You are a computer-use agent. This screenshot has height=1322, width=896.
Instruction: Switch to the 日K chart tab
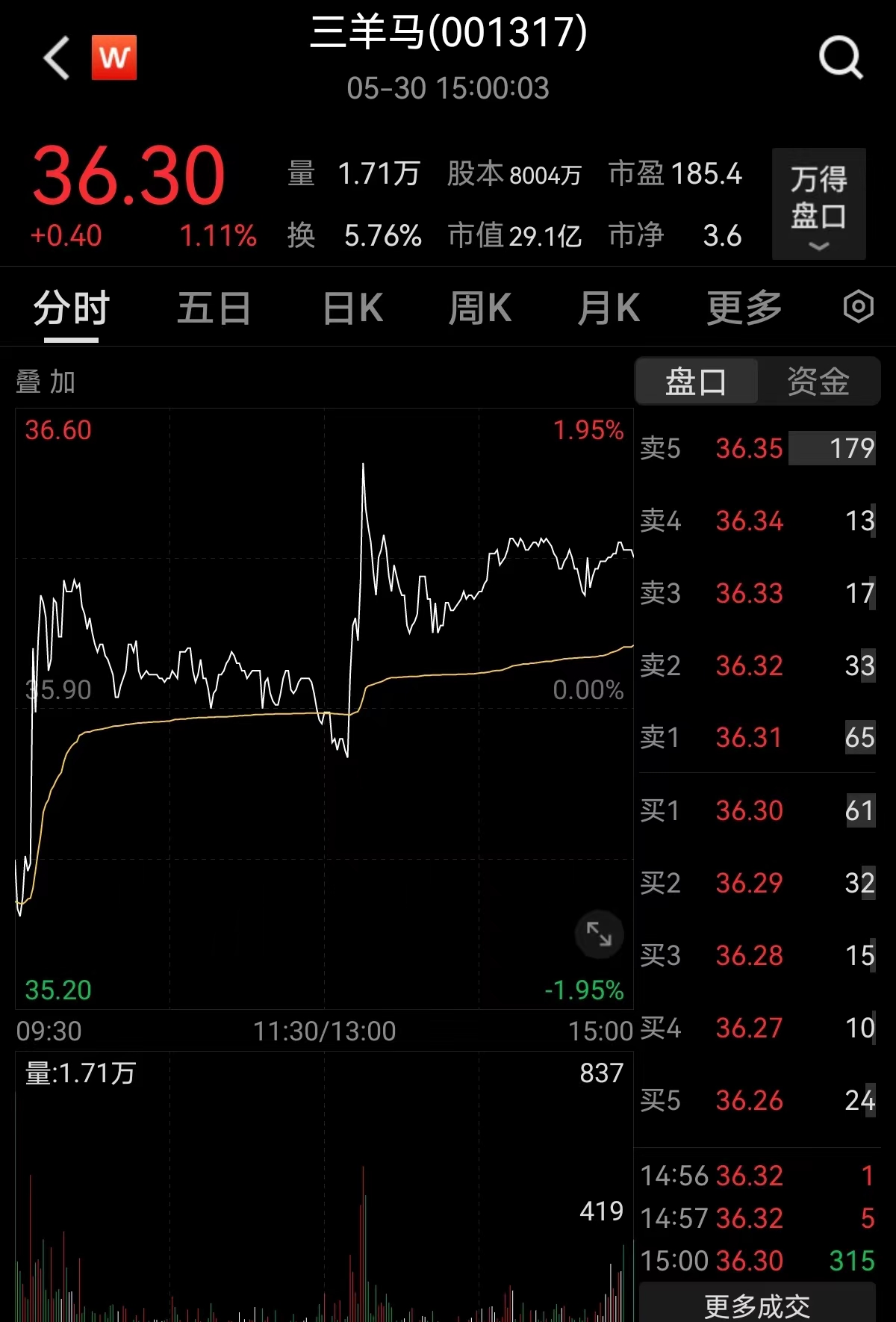[x=353, y=308]
